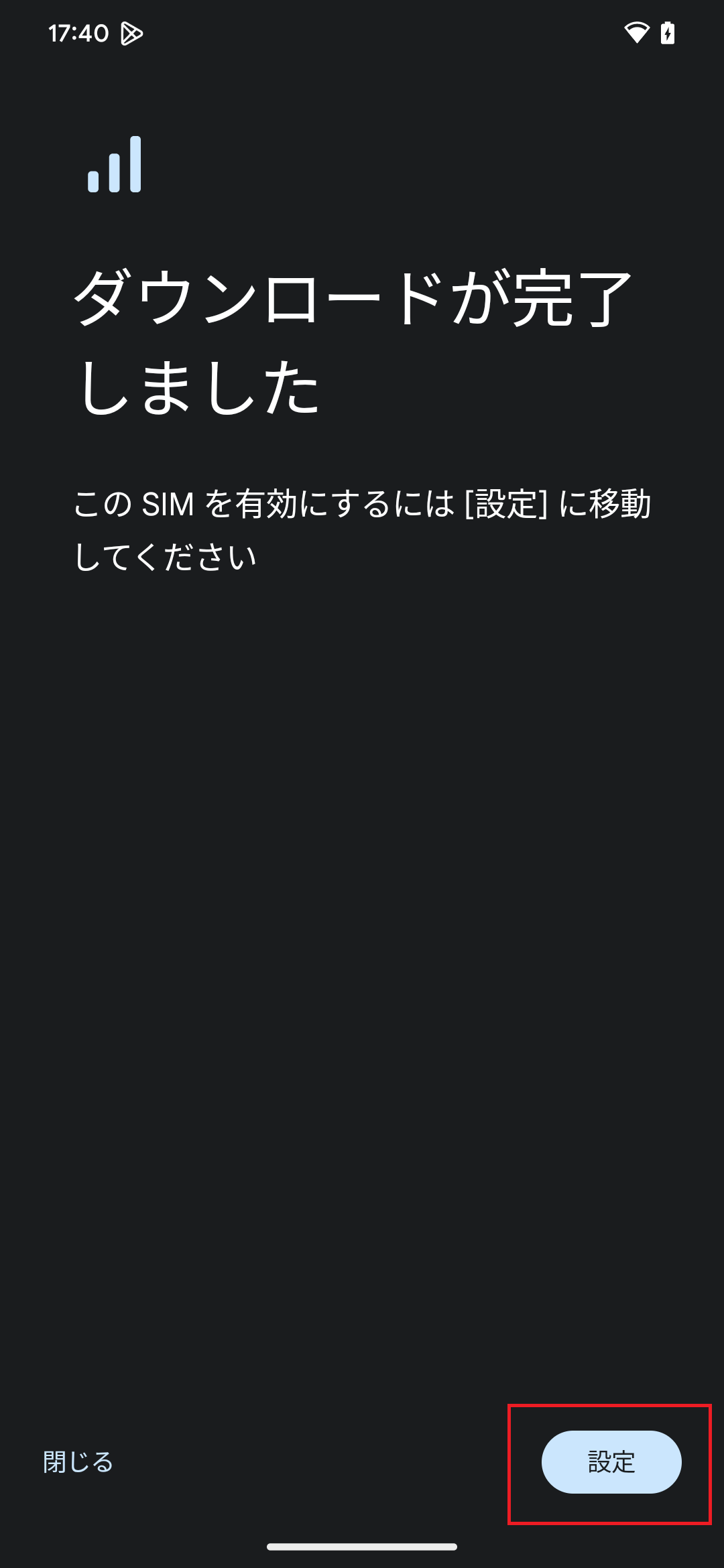Dismiss the screen with 閉じる
The image size is (724, 1568).
(78, 1461)
